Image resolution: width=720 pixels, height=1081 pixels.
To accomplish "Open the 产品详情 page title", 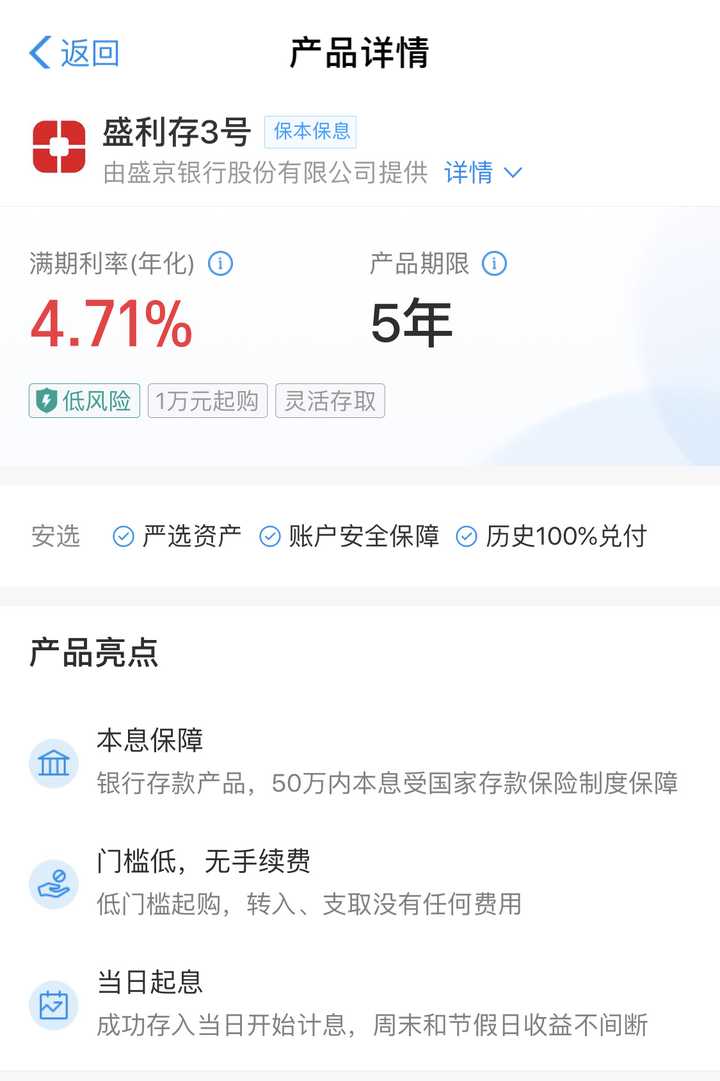I will click(360, 53).
